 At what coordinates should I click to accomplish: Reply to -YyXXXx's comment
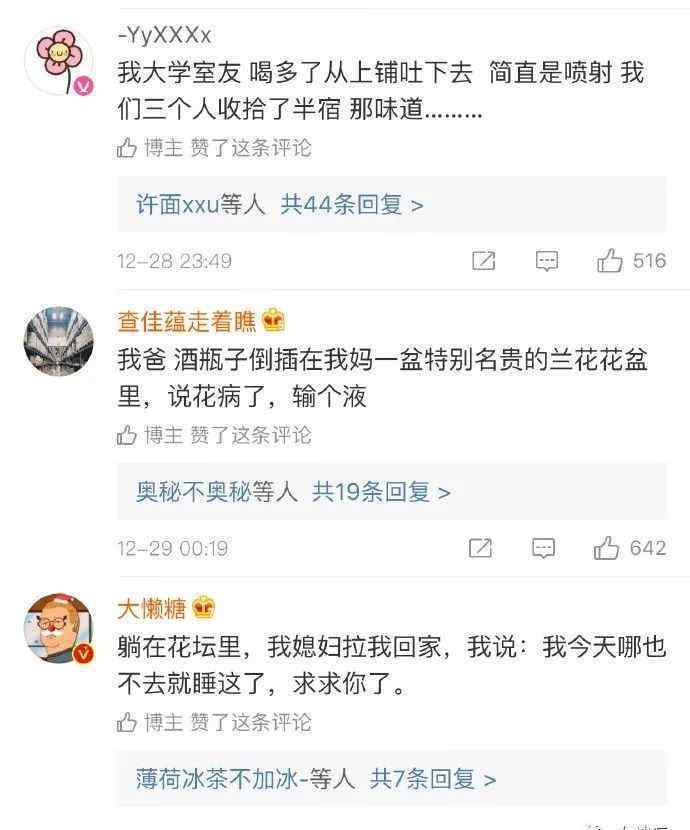[x=546, y=261]
